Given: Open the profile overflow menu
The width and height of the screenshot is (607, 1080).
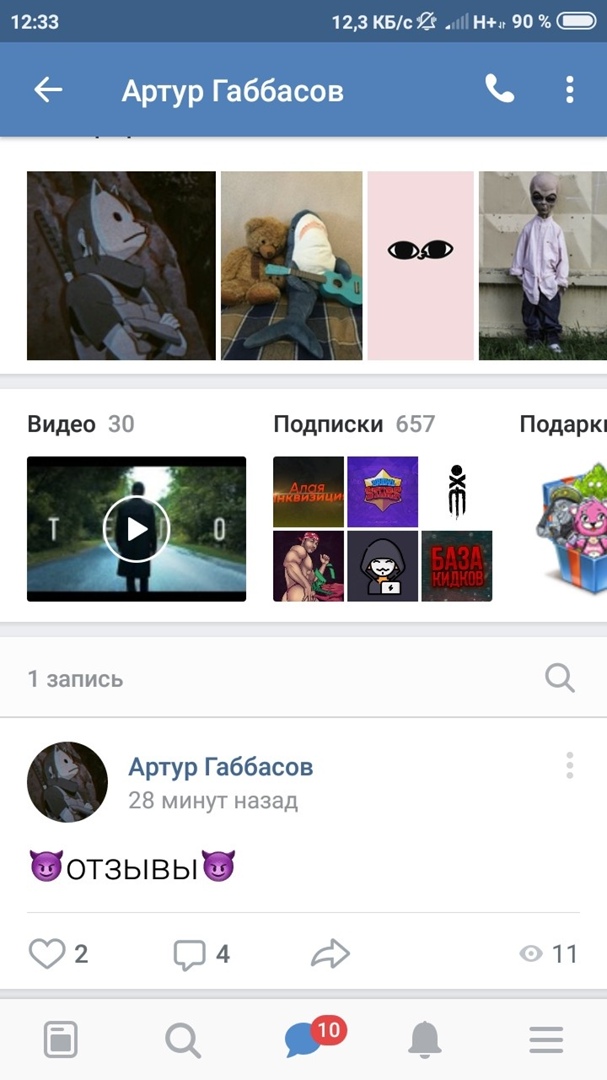Looking at the screenshot, I should point(569,90).
